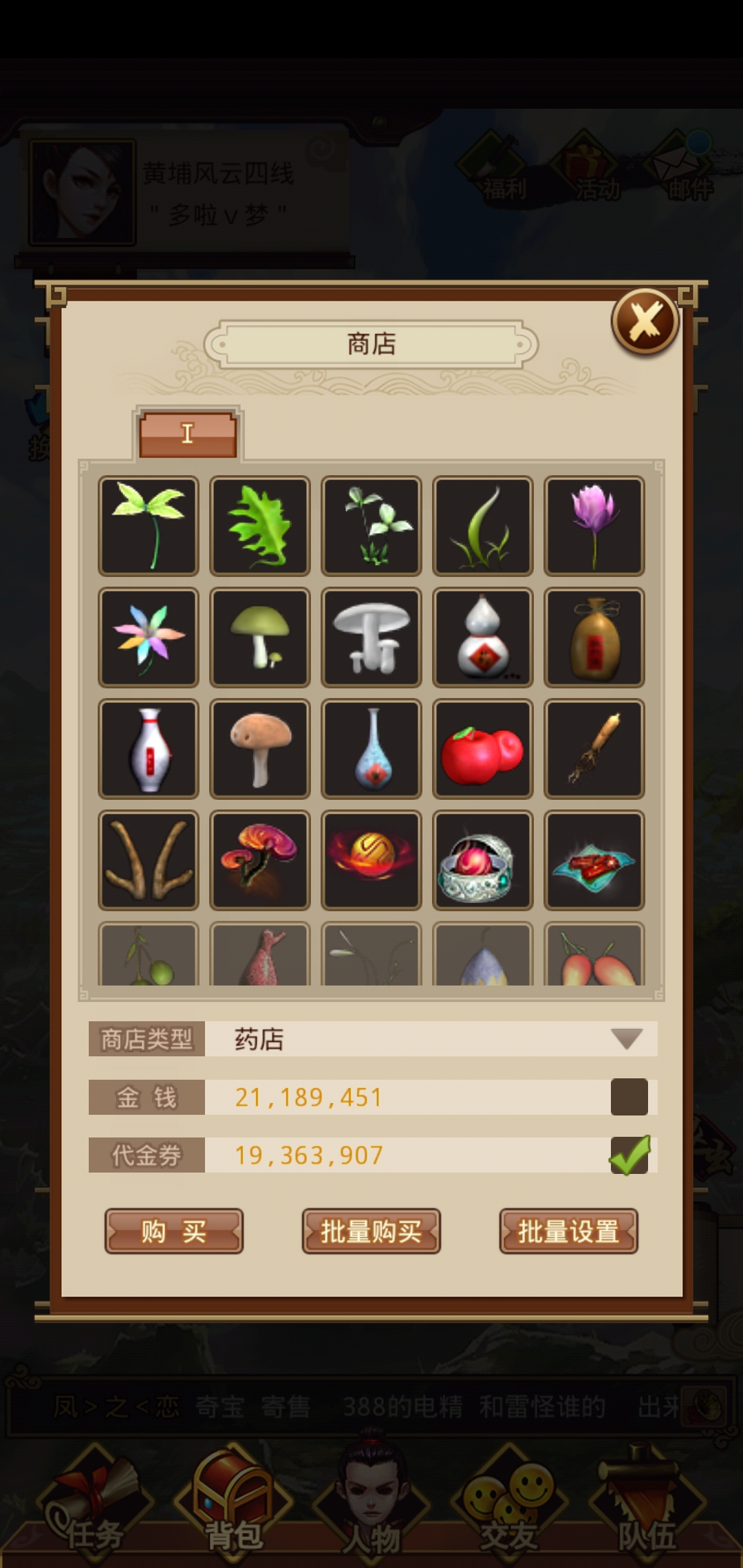Viewport: 743px width, 1568px height.
Task: Open 批量设置 bulk settings
Action: coord(568,1231)
